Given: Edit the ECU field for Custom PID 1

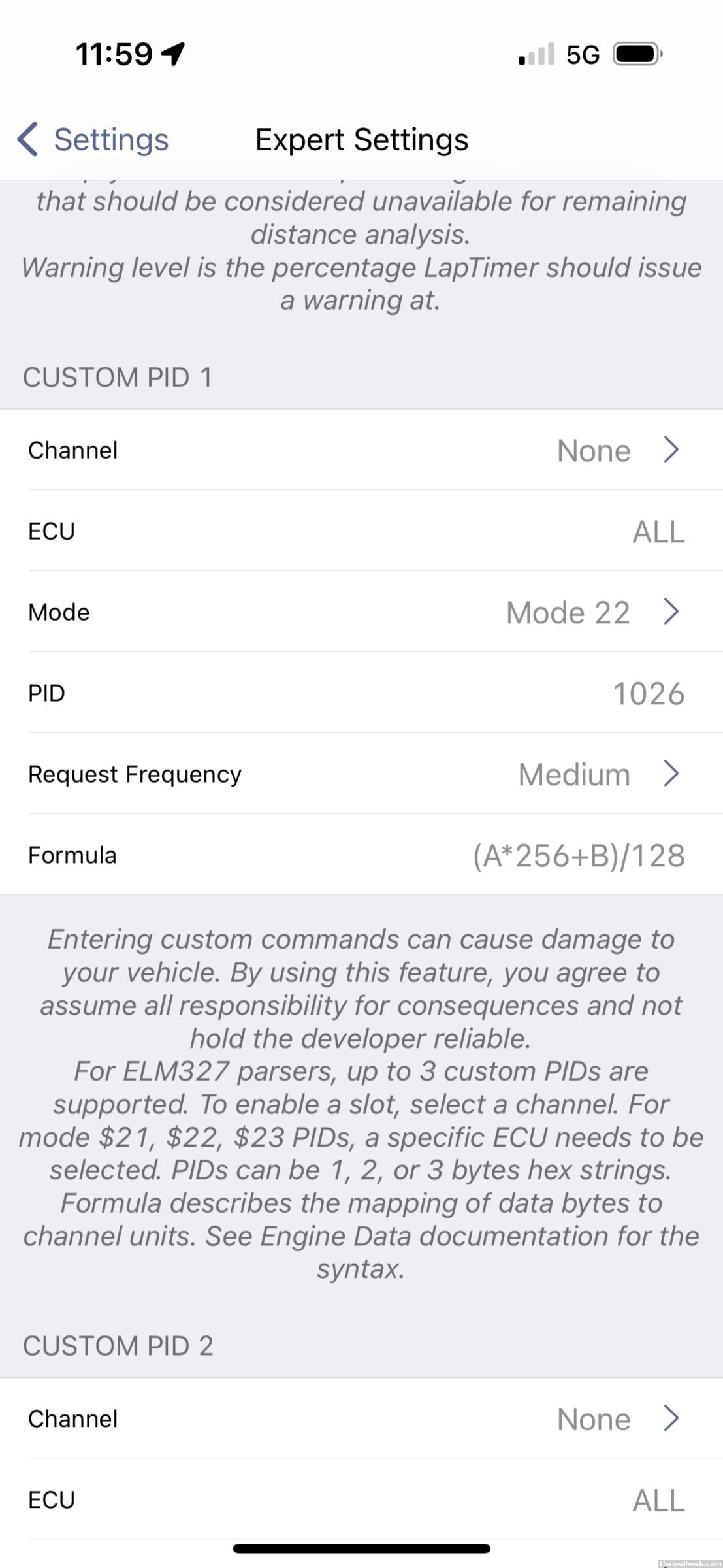Looking at the screenshot, I should point(657,531).
